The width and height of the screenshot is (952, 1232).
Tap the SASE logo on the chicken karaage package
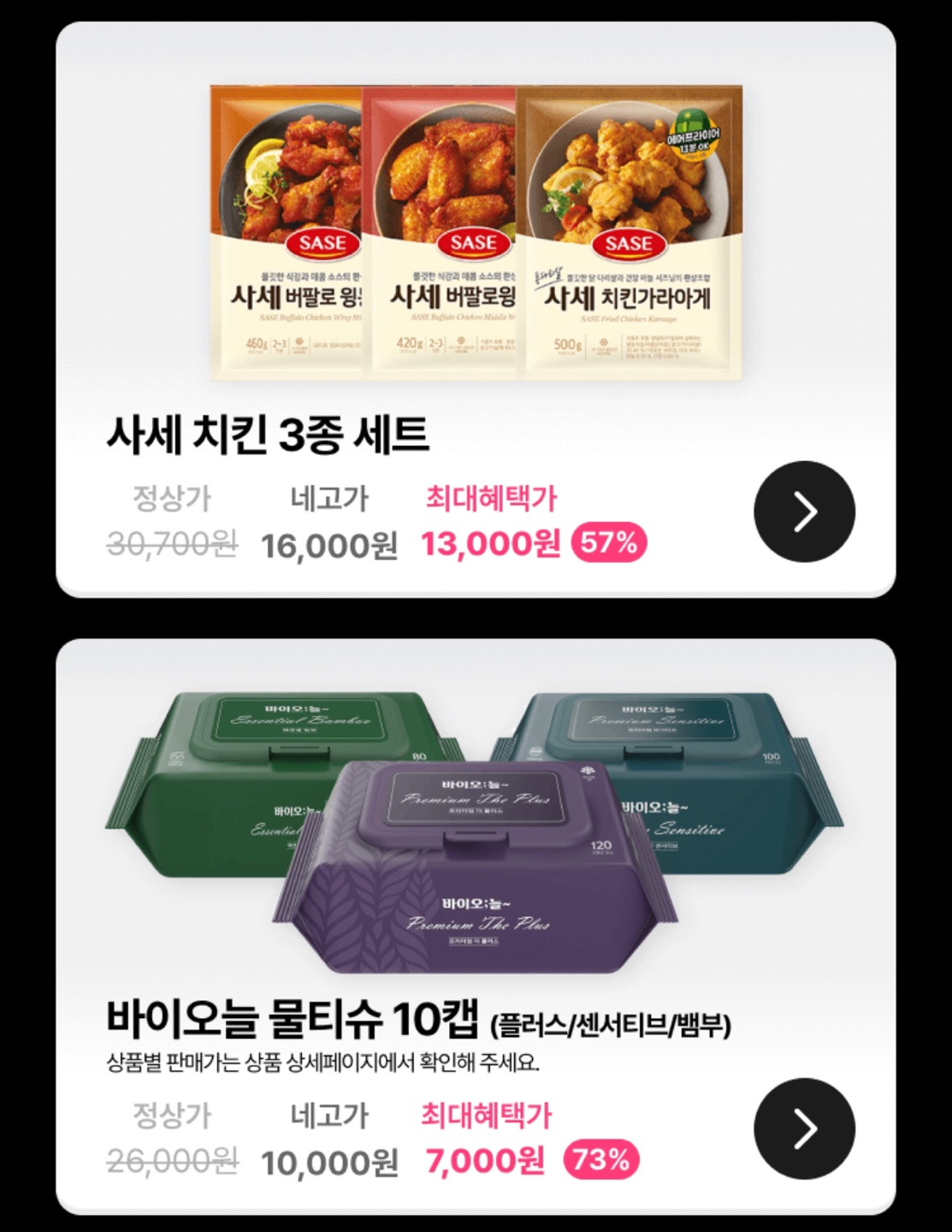pyautogui.click(x=630, y=246)
